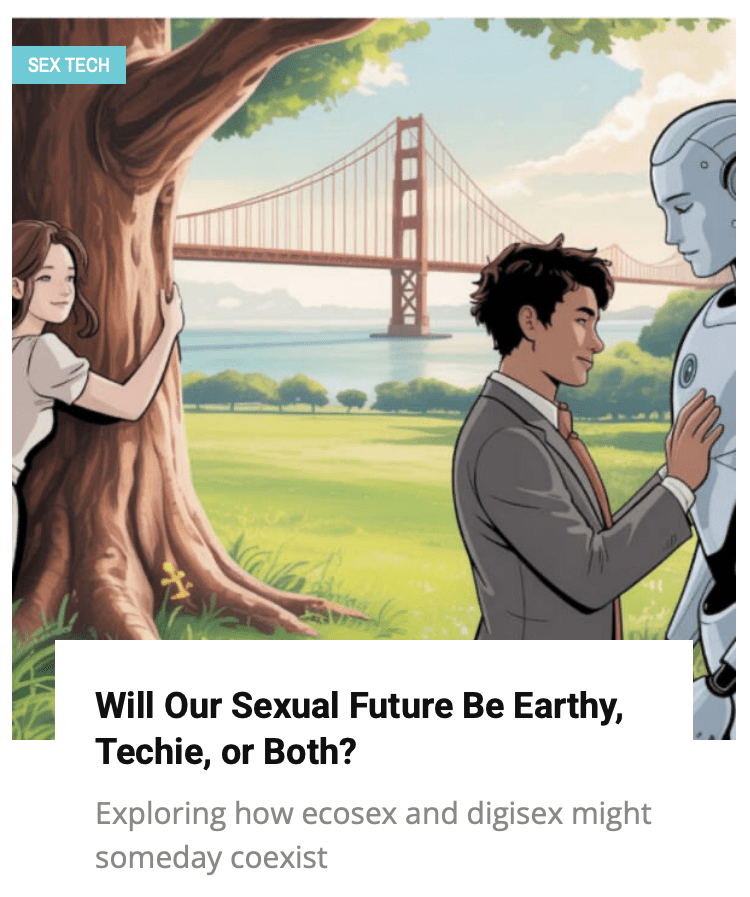750x897 pixels.
Task: Open the SEX TECH category tag
Action: coord(69,65)
